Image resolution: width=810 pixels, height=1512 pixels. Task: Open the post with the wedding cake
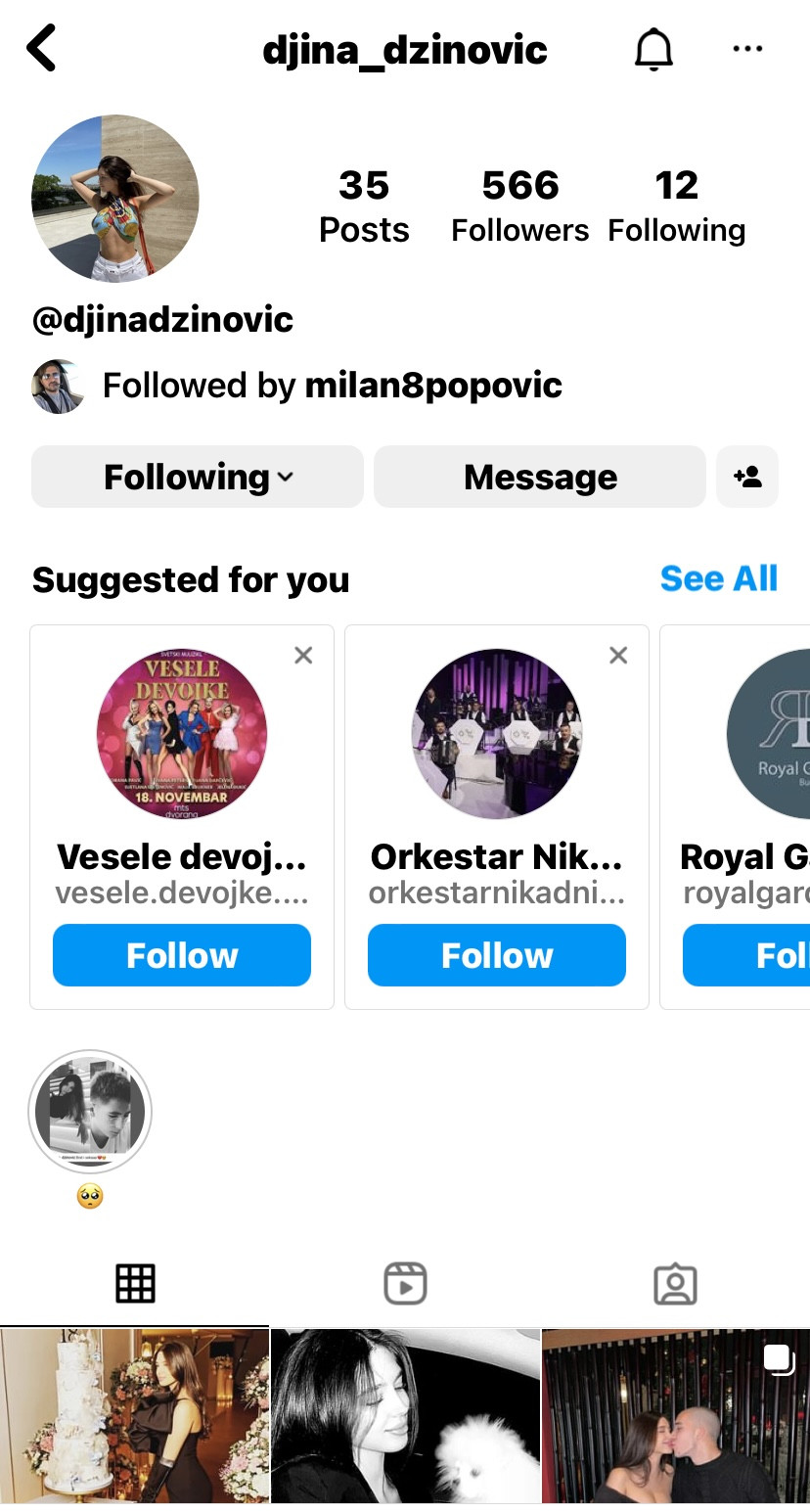[134, 1416]
